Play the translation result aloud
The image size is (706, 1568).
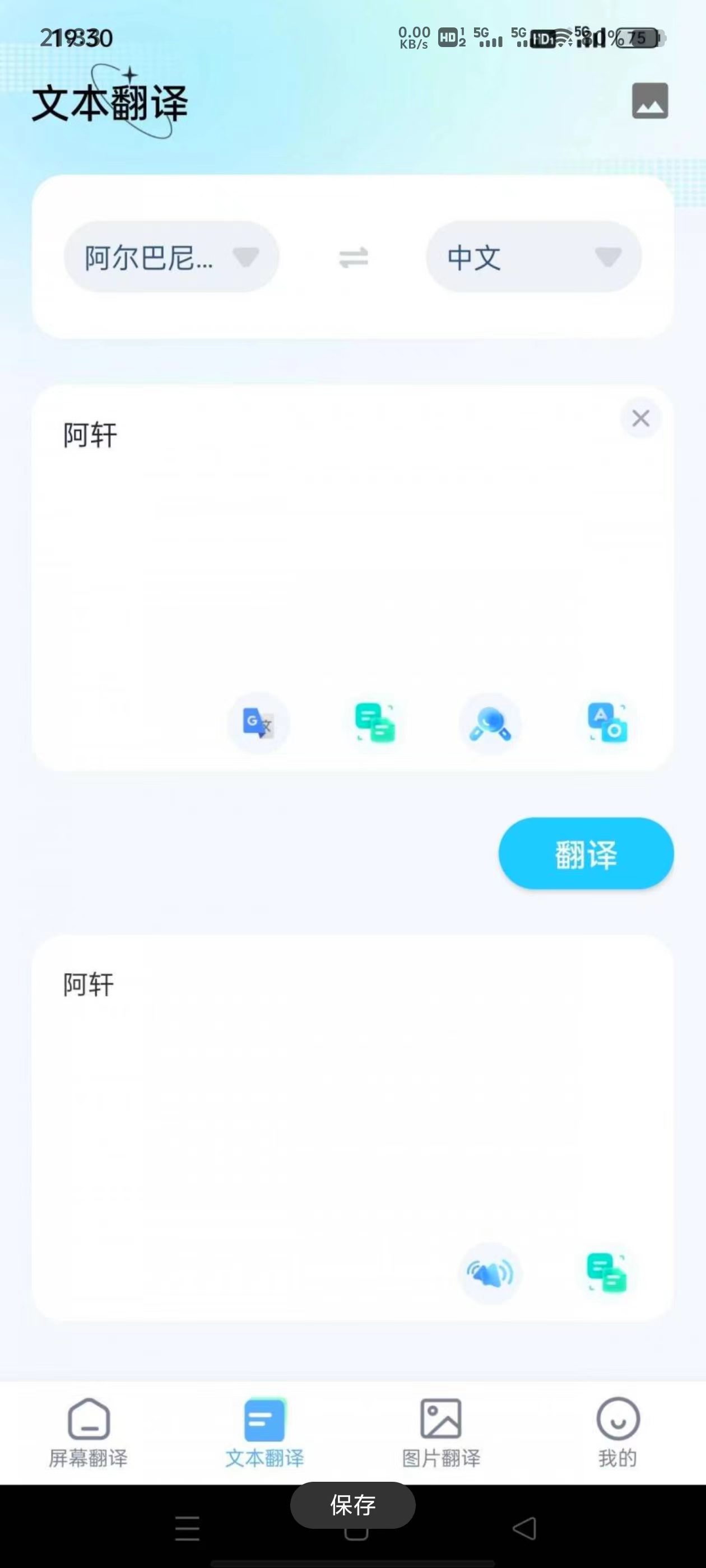[x=490, y=1273]
